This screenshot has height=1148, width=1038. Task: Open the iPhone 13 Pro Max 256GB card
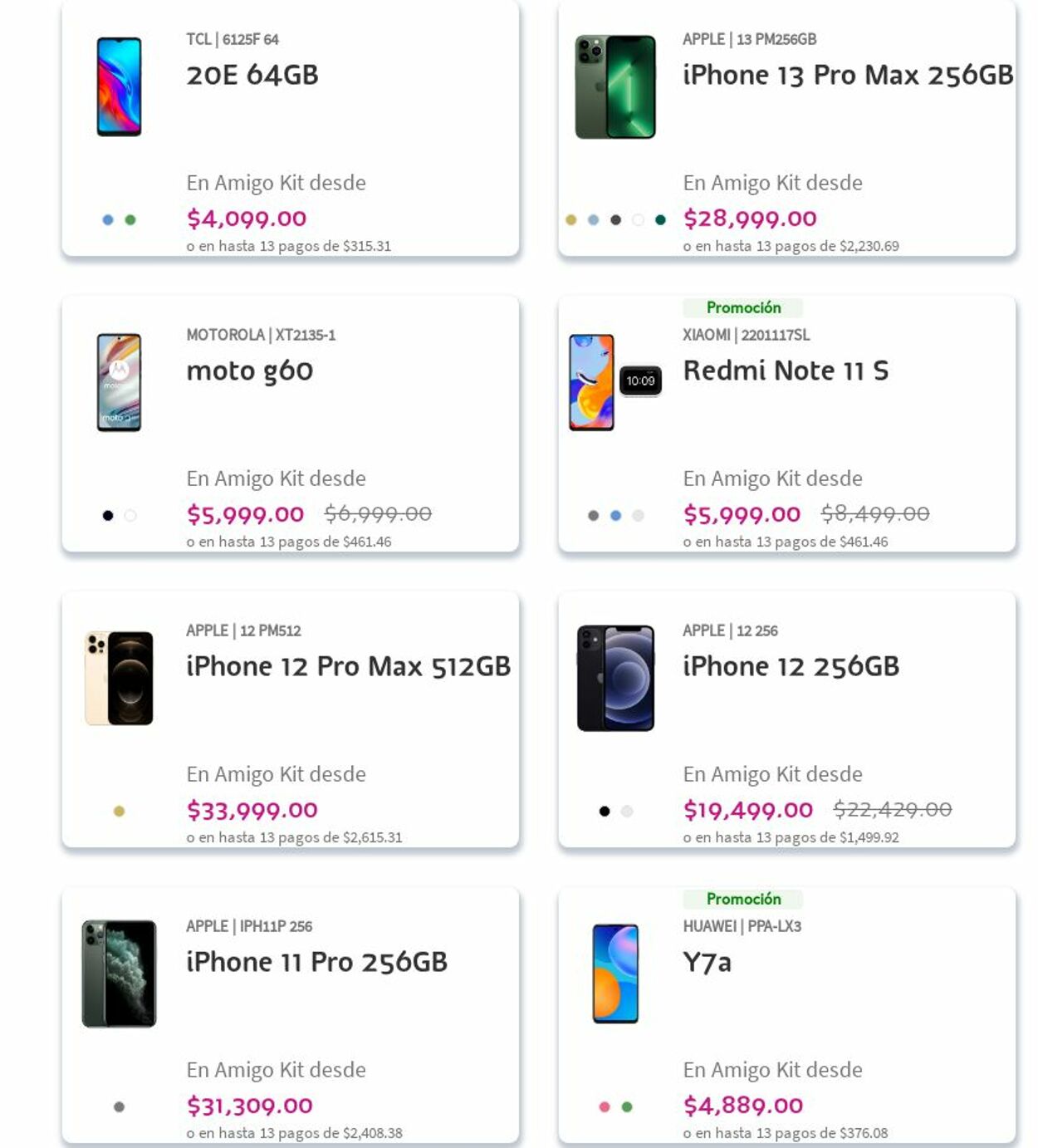tap(847, 75)
